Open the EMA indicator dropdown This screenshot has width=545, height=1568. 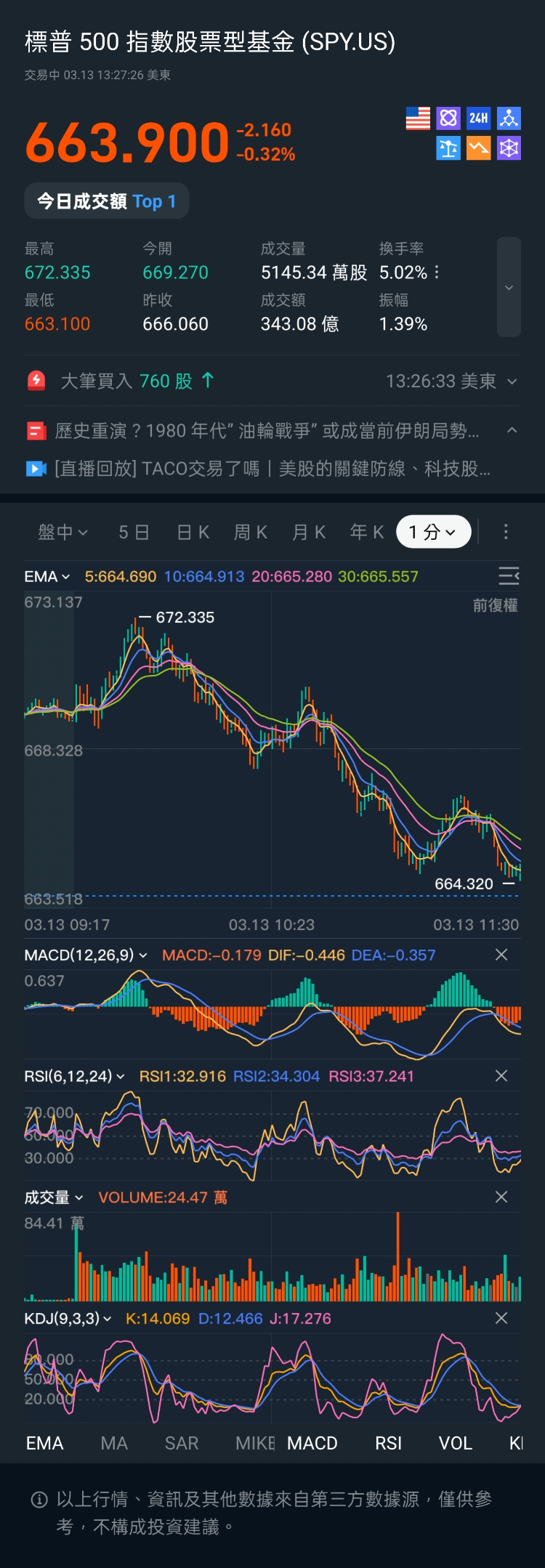(x=47, y=577)
